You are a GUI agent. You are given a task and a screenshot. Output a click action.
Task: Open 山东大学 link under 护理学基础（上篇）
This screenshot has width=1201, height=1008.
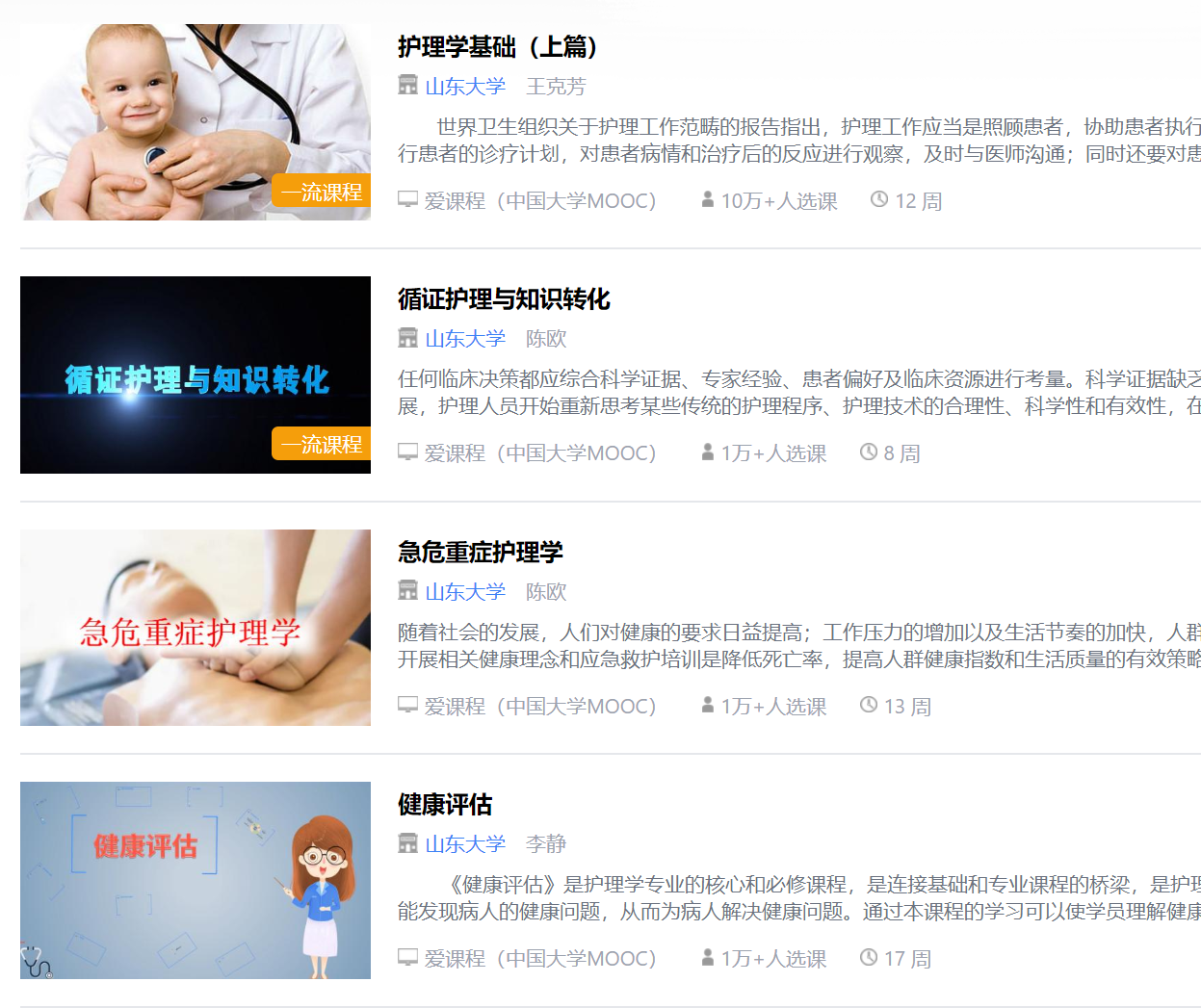pyautogui.click(x=465, y=87)
